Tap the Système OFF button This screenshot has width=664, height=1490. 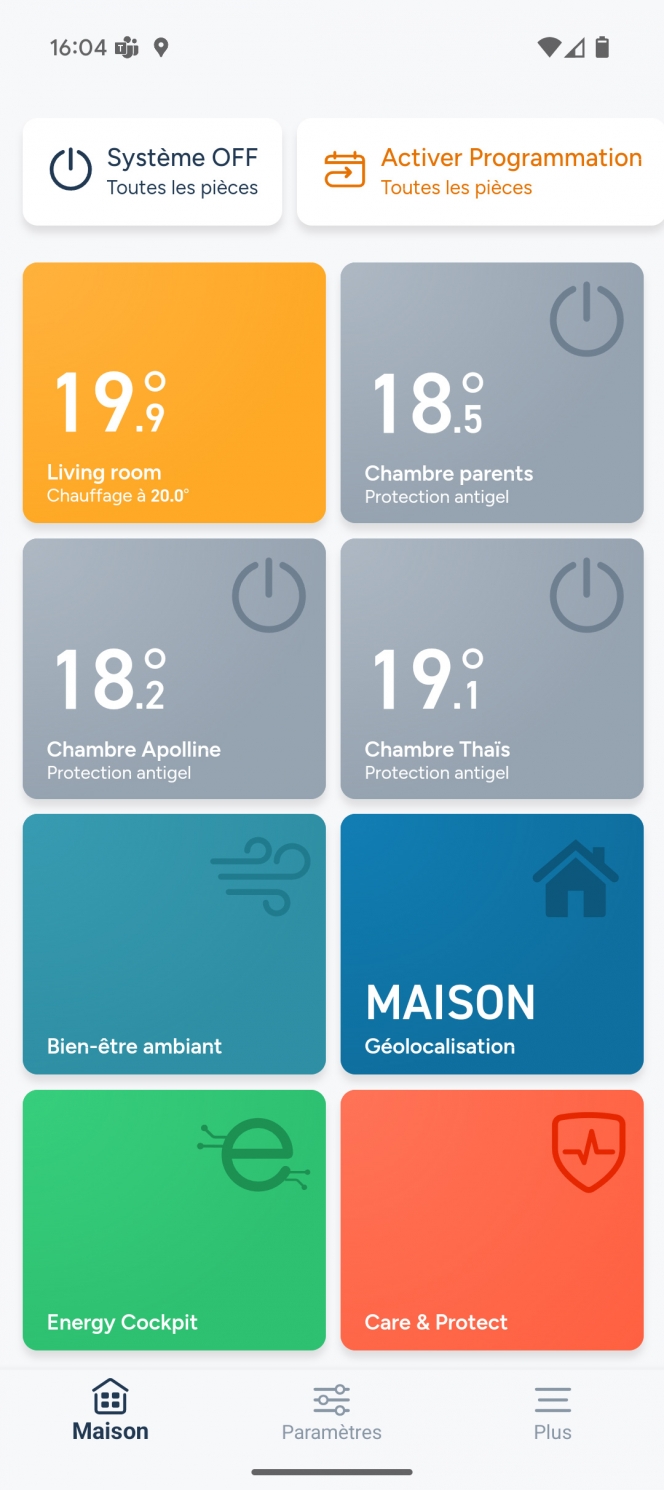152,172
